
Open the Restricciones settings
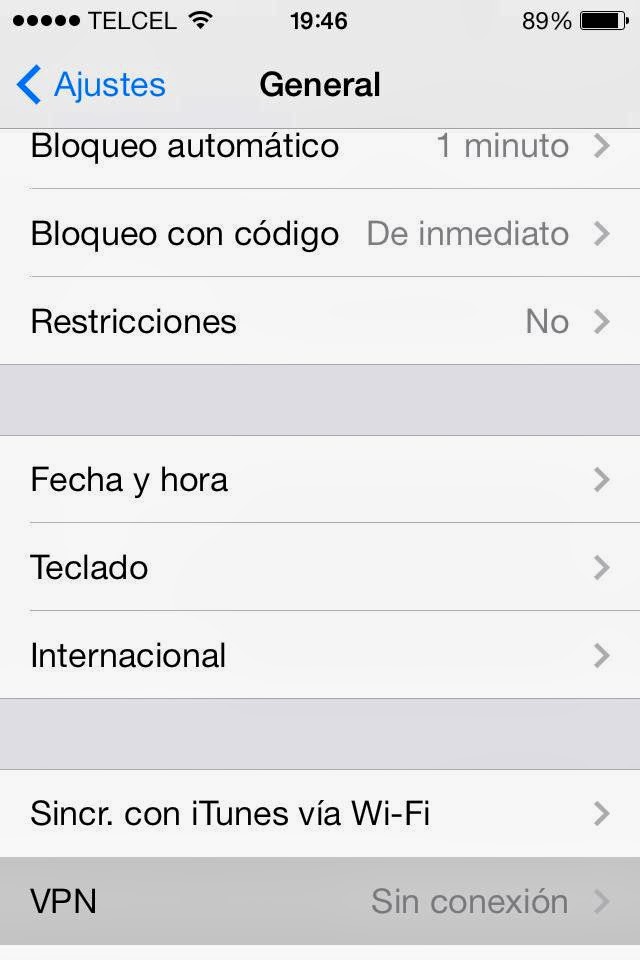(x=320, y=321)
